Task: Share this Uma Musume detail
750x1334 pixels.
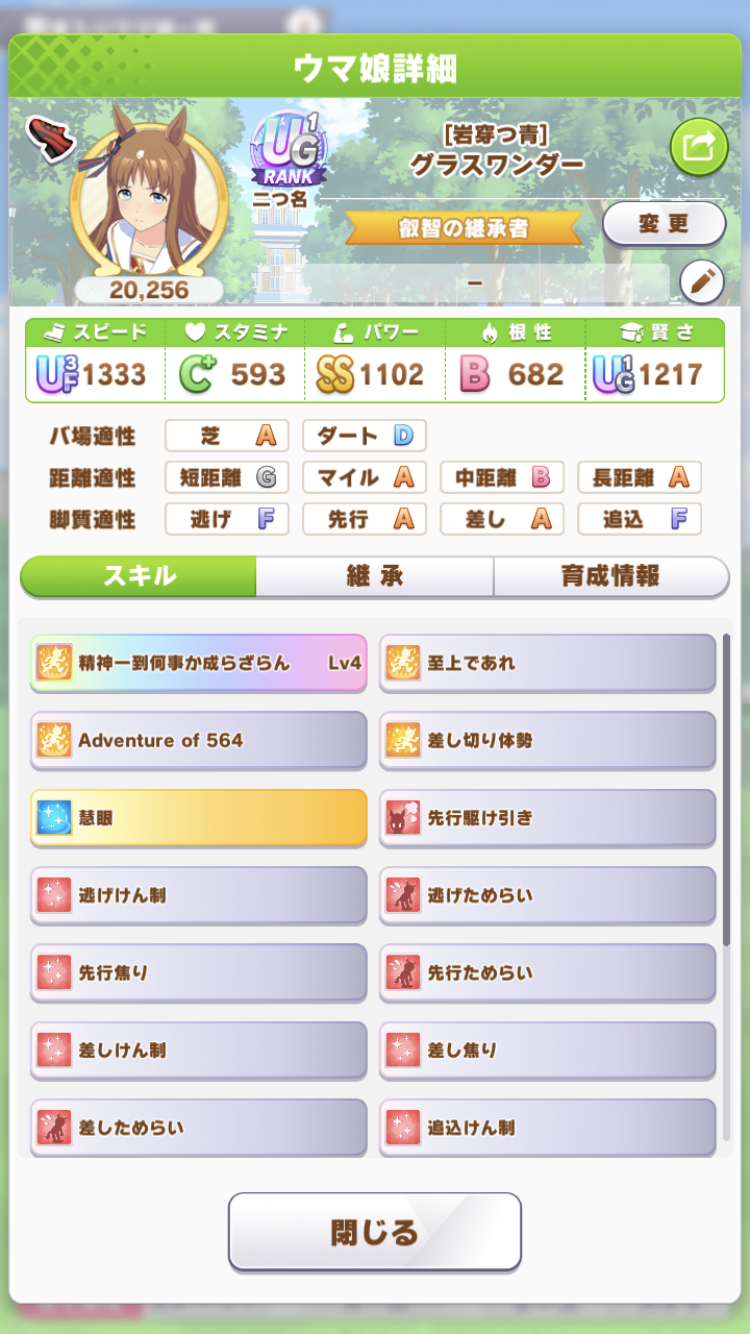Action: tap(699, 147)
